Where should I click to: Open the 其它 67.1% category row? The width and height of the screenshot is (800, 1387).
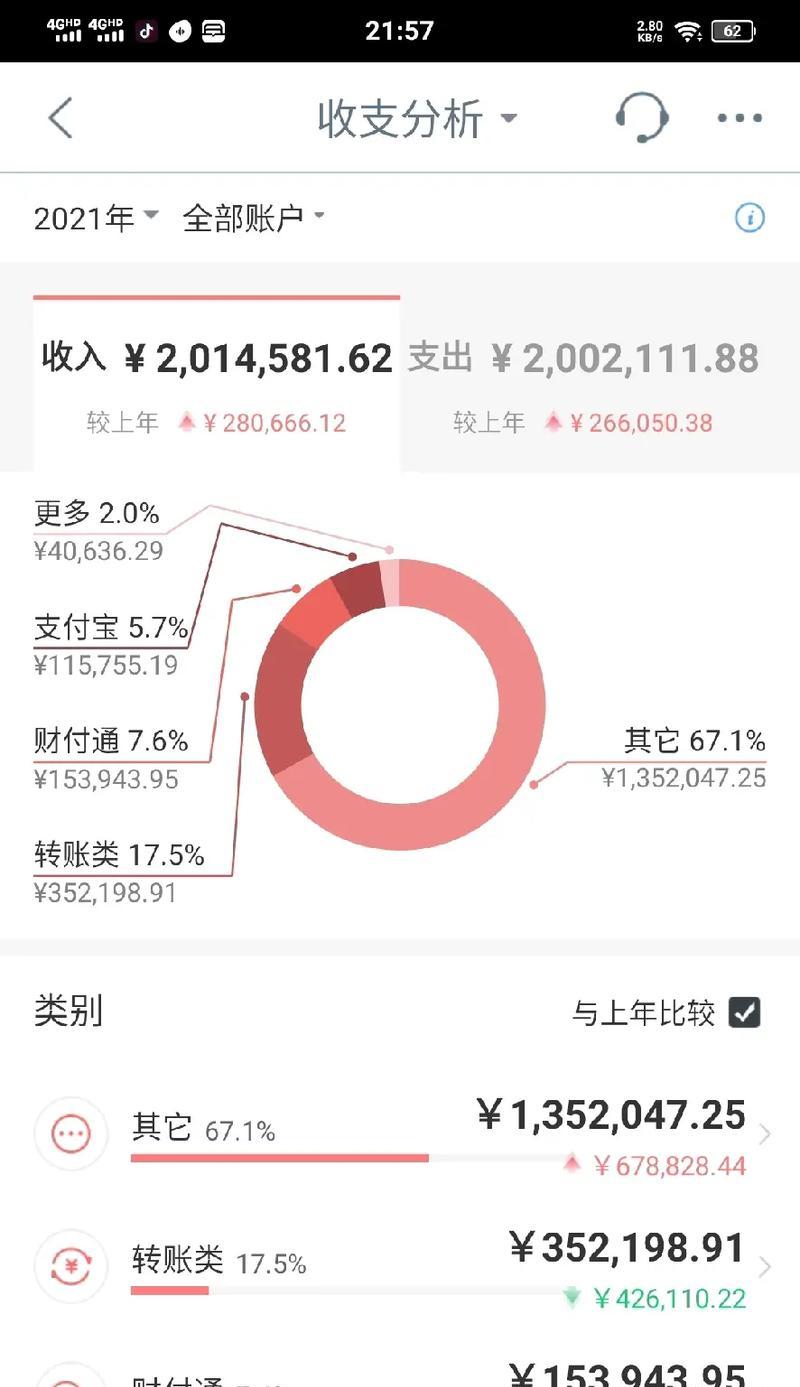pos(400,1135)
